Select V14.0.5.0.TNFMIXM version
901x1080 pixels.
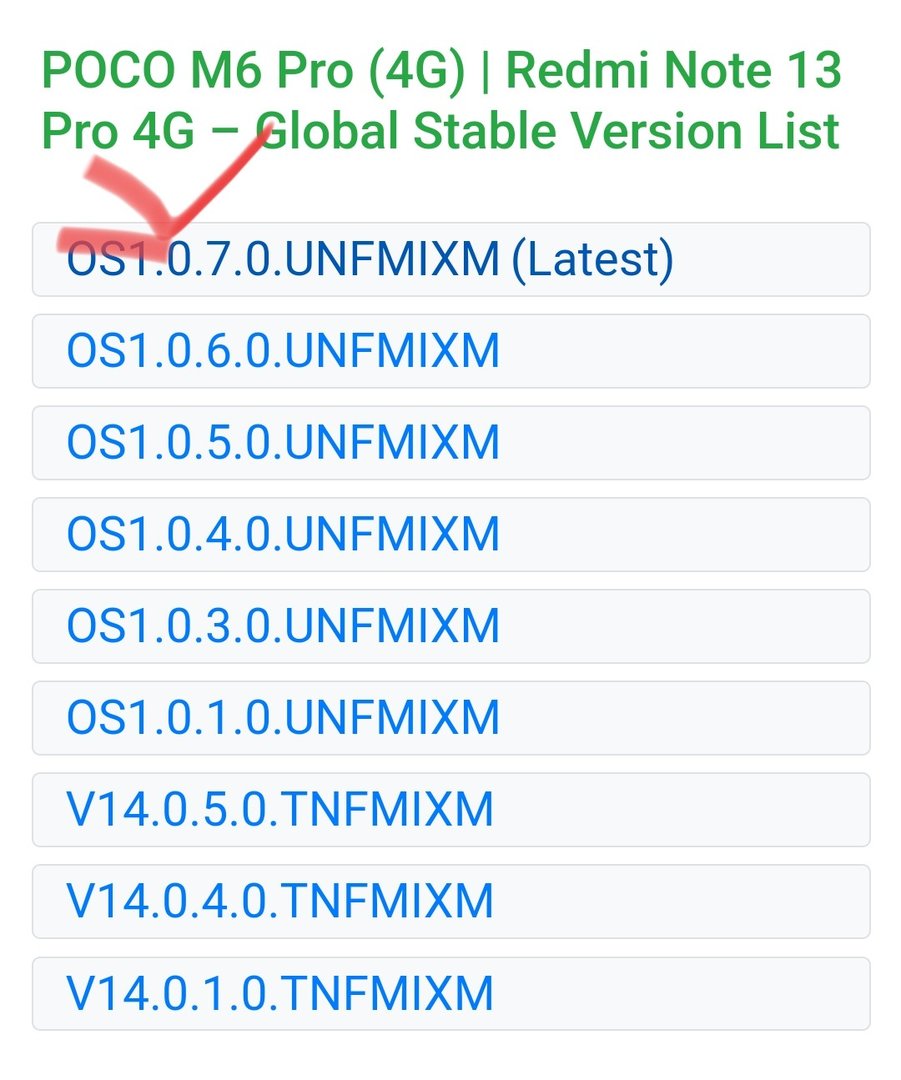[280, 810]
